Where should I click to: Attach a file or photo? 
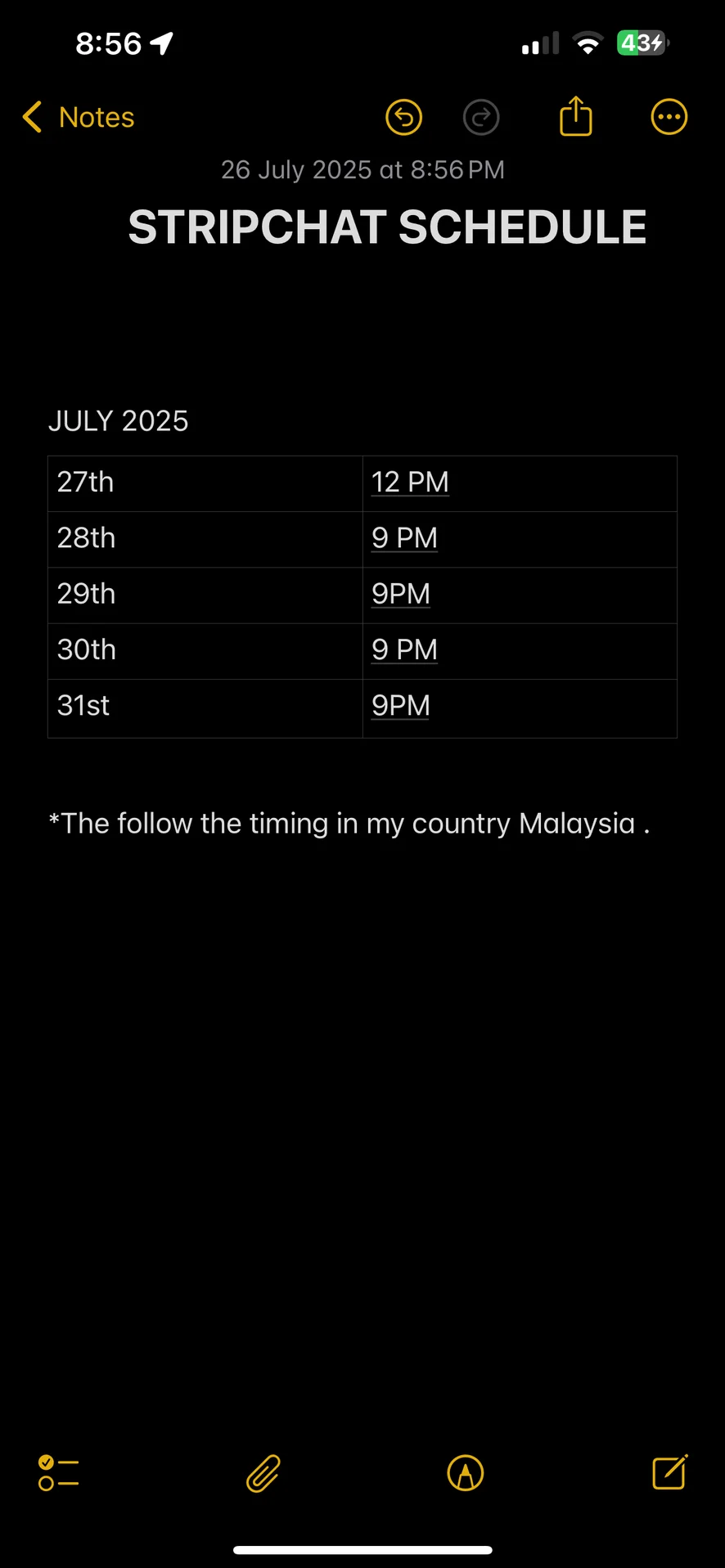[263, 1473]
